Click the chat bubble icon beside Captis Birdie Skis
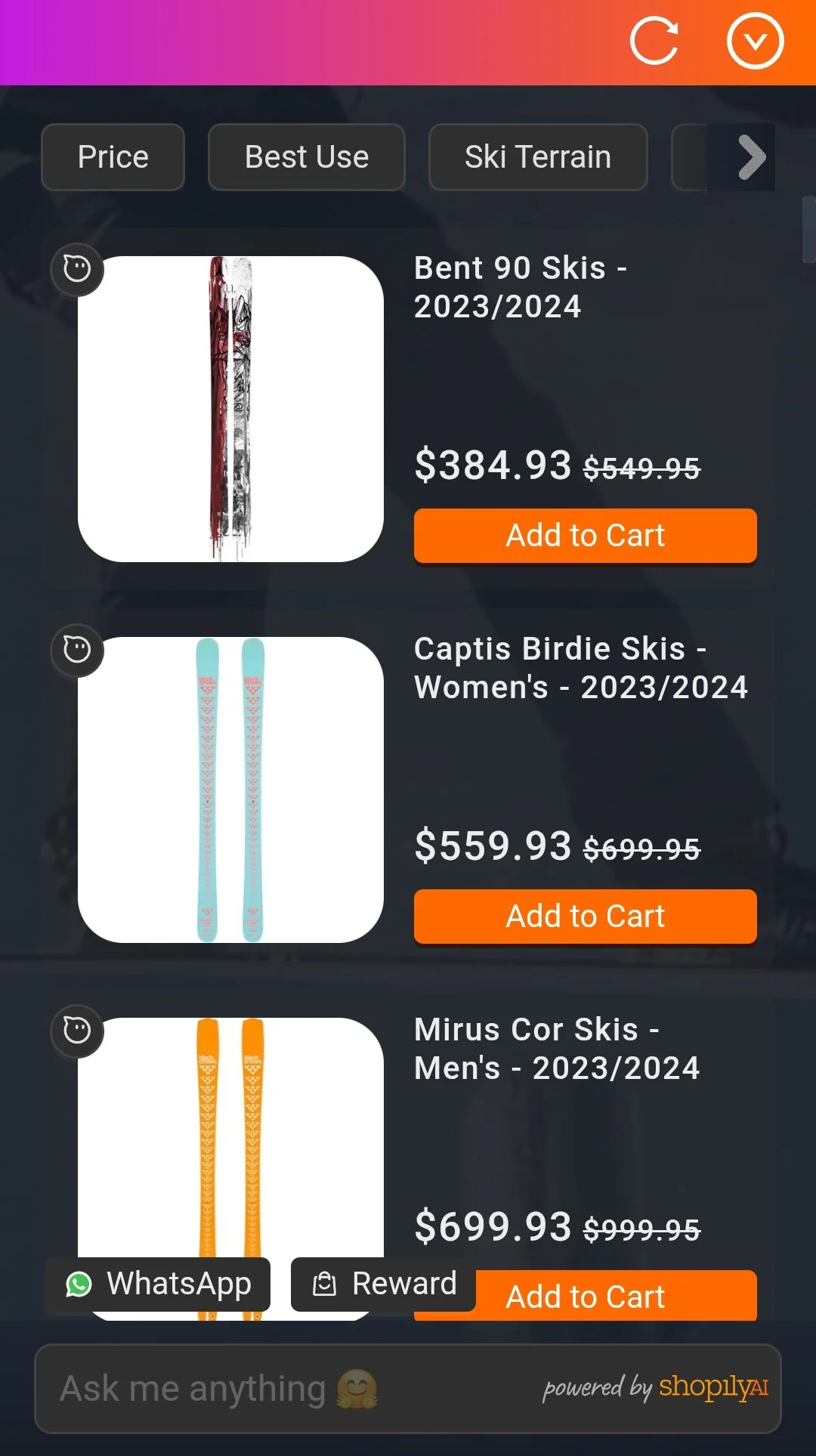Screen dimensions: 816x1456 pyautogui.click(x=77, y=650)
